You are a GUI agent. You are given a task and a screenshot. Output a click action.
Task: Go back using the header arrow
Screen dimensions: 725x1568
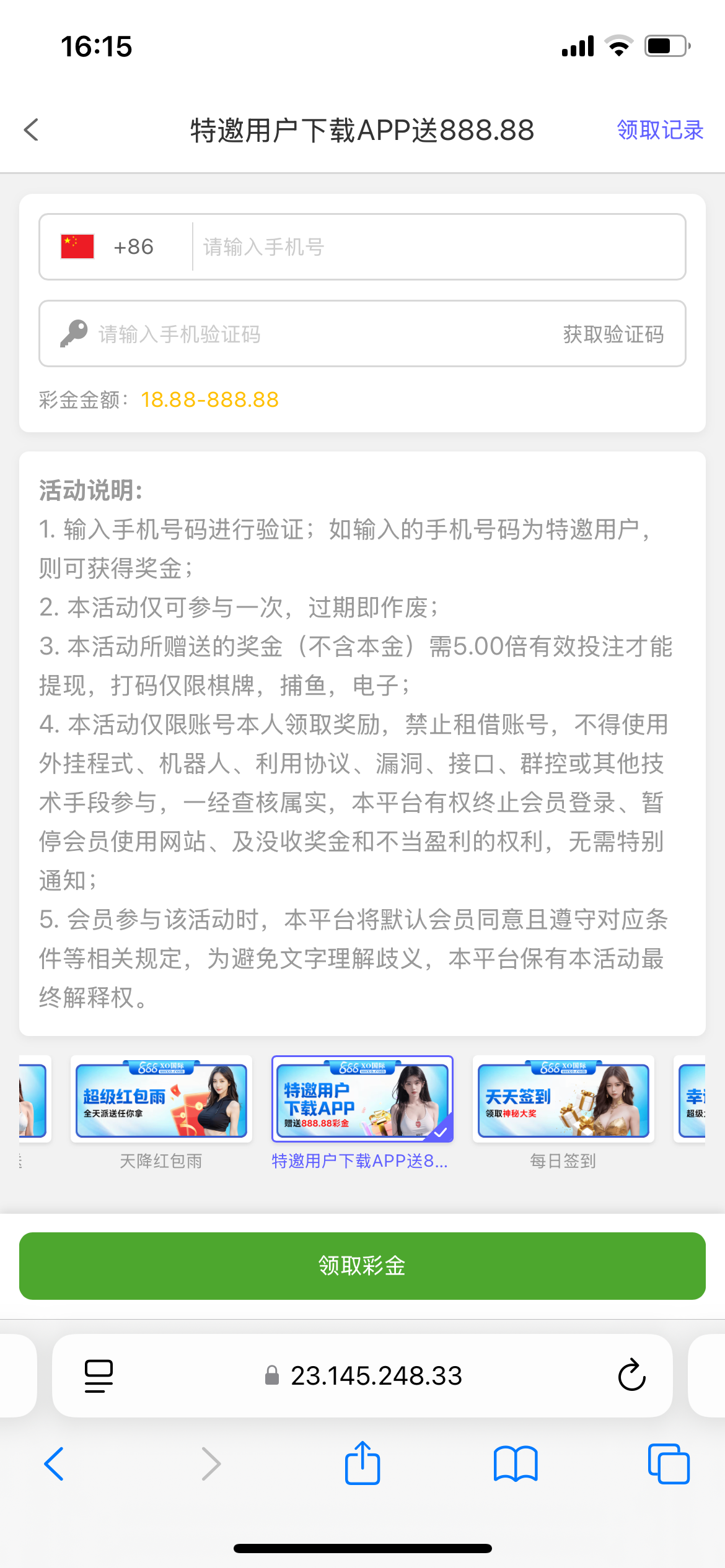coord(32,130)
